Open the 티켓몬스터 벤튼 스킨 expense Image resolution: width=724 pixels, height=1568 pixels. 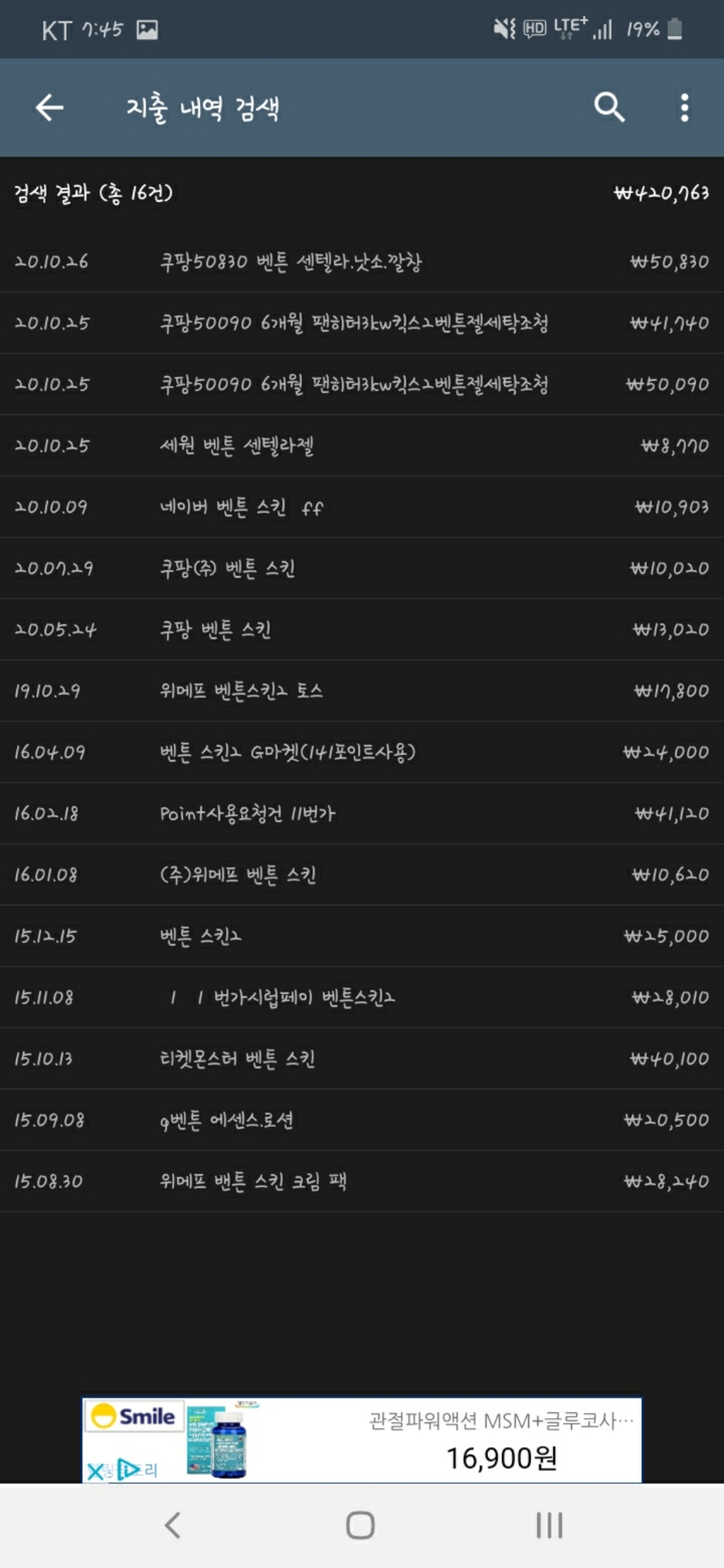point(361,1058)
